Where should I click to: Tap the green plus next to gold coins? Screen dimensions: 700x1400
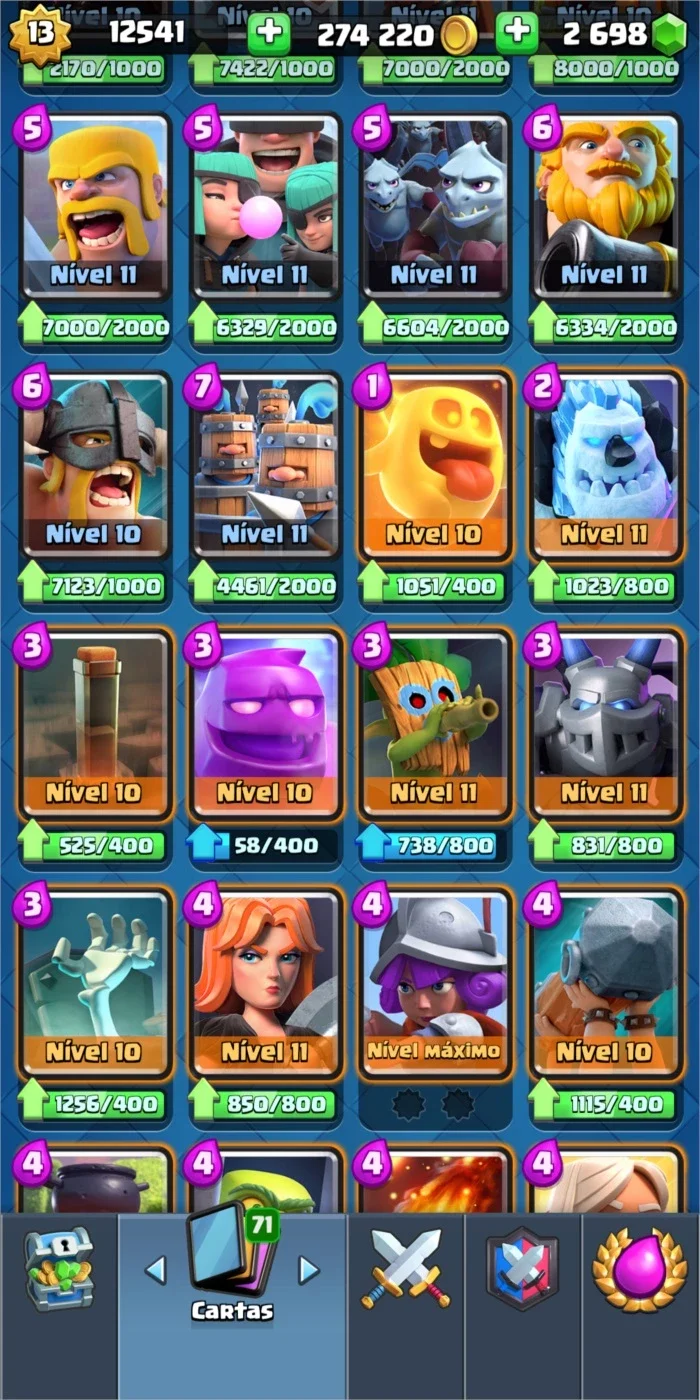[269, 35]
